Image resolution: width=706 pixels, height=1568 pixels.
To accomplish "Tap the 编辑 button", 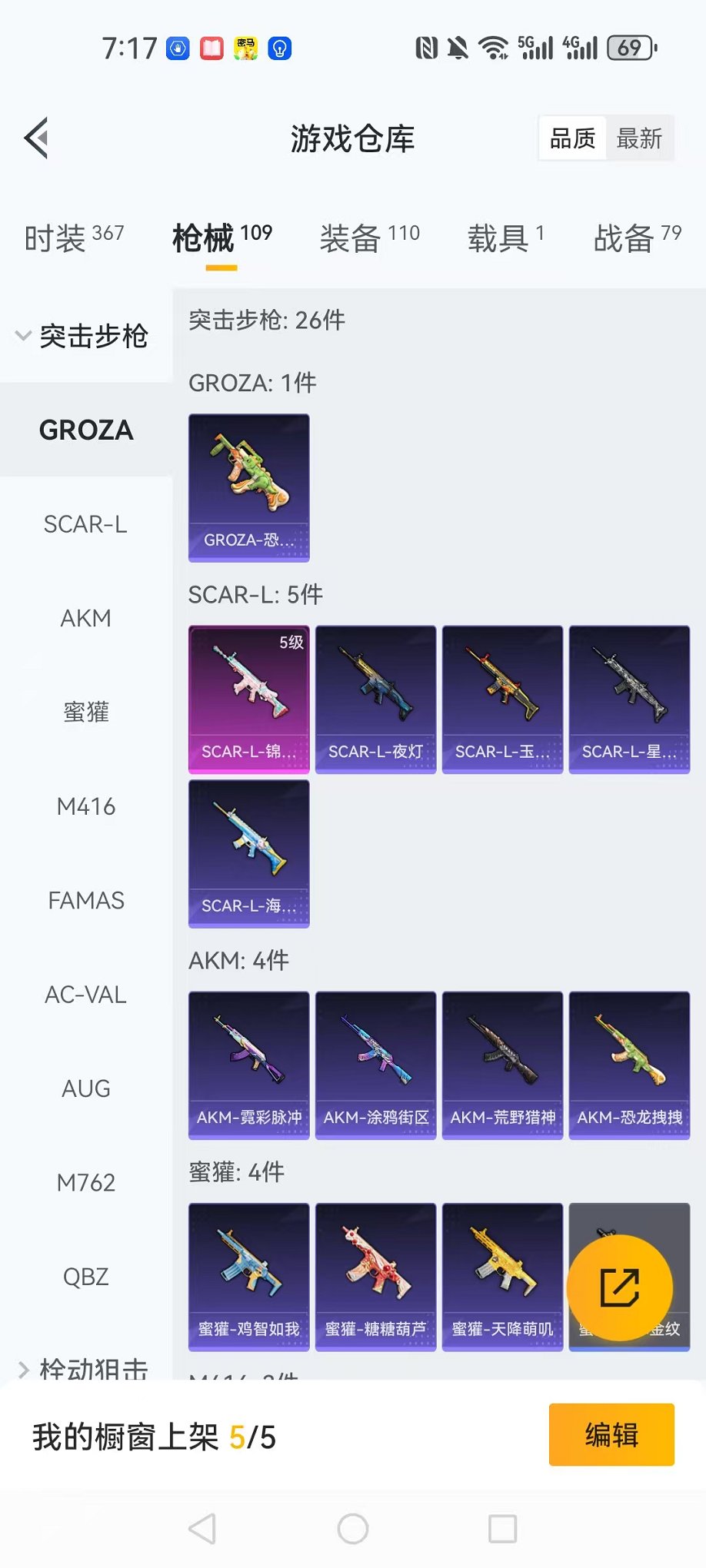I will [611, 1434].
